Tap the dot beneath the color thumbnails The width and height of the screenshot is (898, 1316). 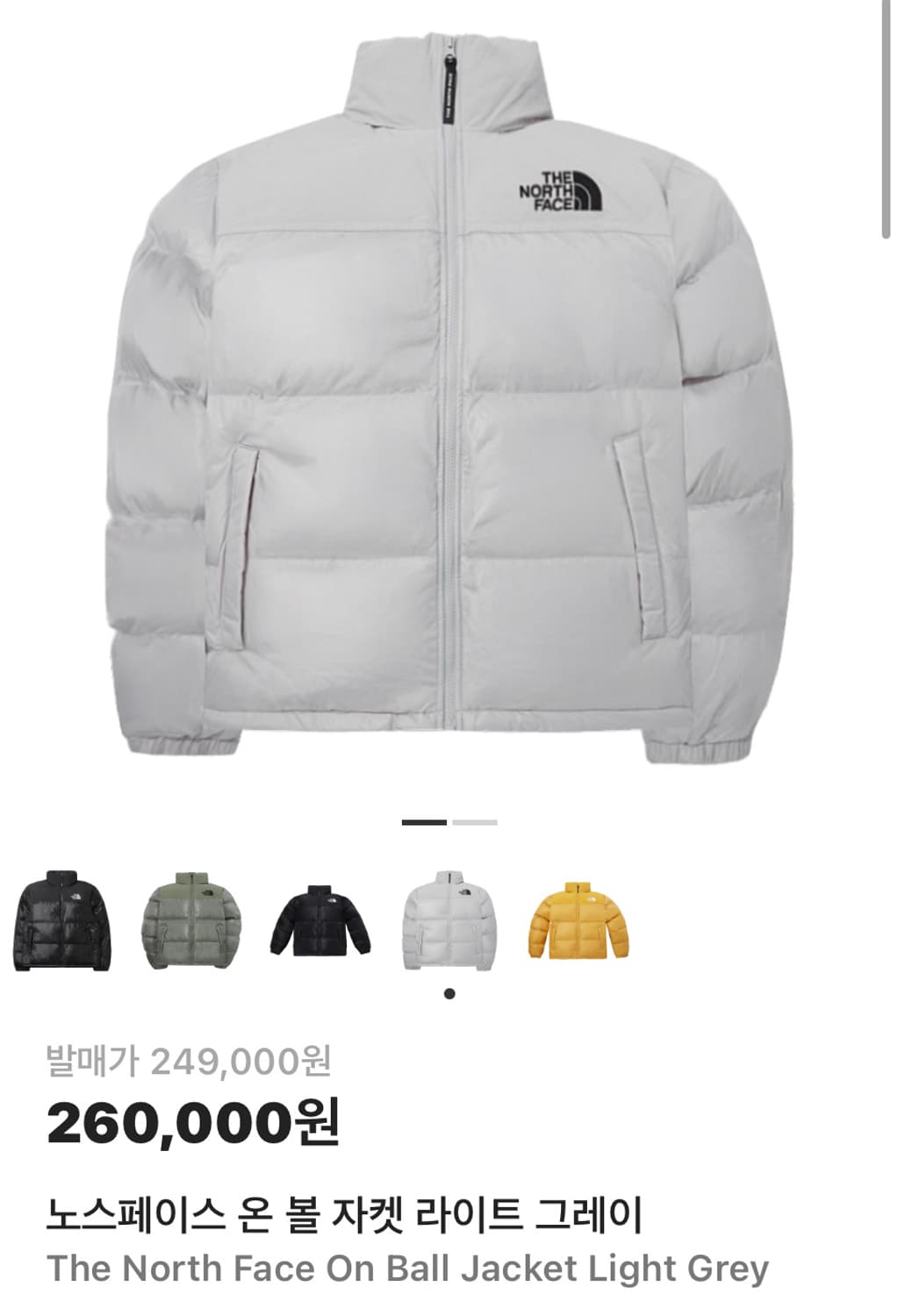(449, 993)
